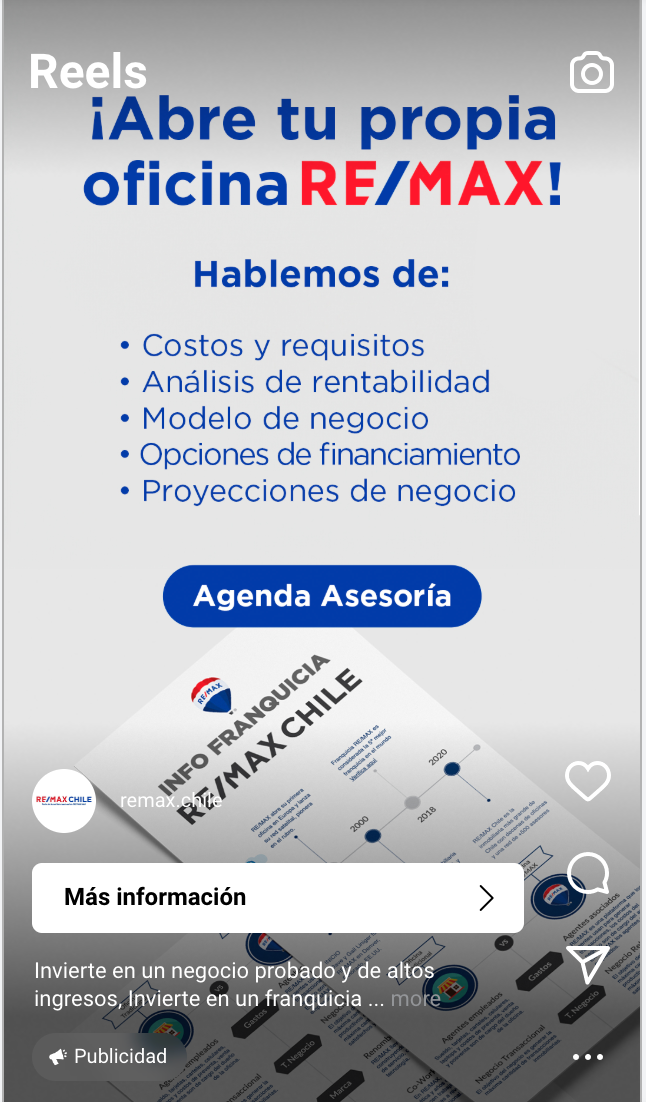Open the comments

click(588, 874)
